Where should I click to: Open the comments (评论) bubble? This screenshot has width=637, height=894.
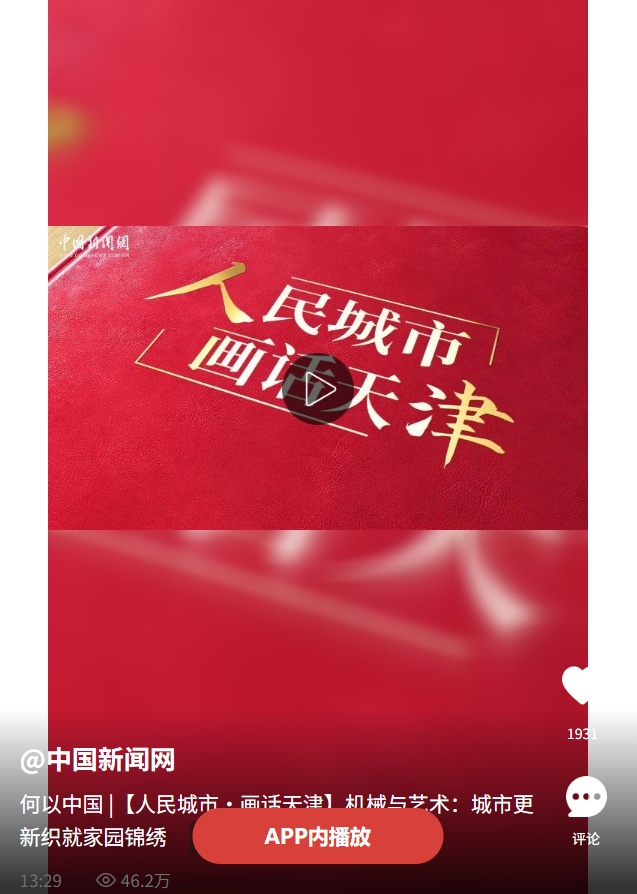tap(586, 798)
